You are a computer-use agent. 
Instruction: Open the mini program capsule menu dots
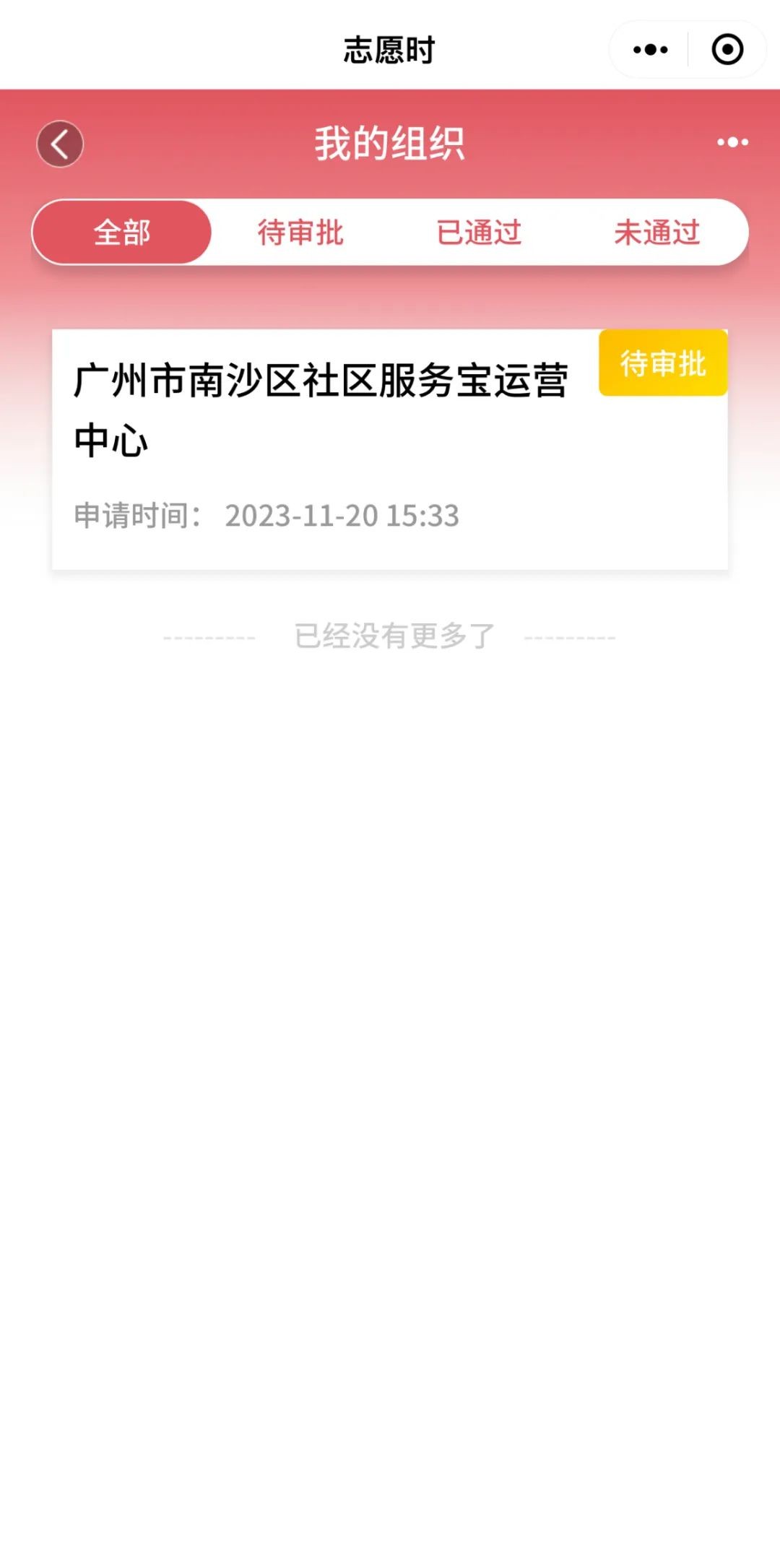coord(650,50)
